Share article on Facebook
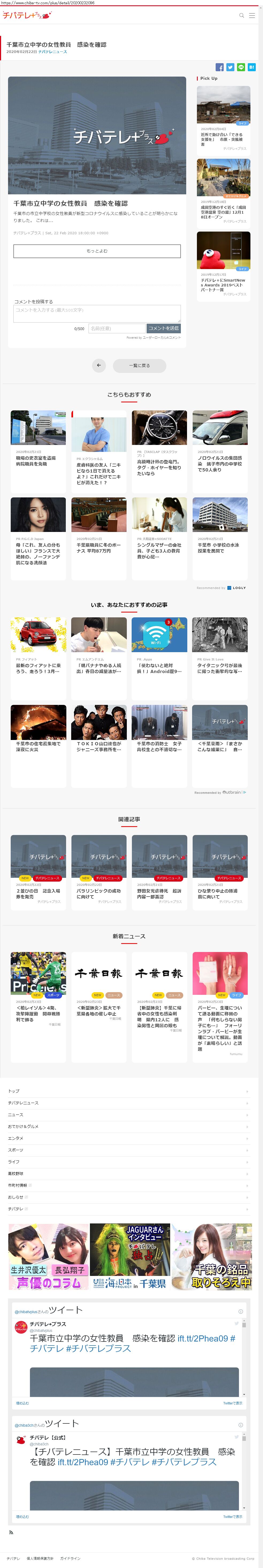This screenshot has height=1568, width=263. click(220, 67)
